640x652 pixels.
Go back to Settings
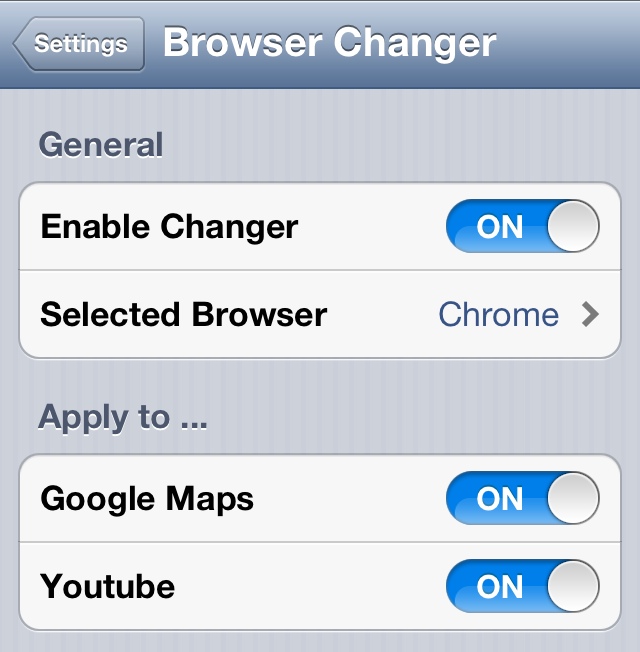pyautogui.click(x=80, y=44)
